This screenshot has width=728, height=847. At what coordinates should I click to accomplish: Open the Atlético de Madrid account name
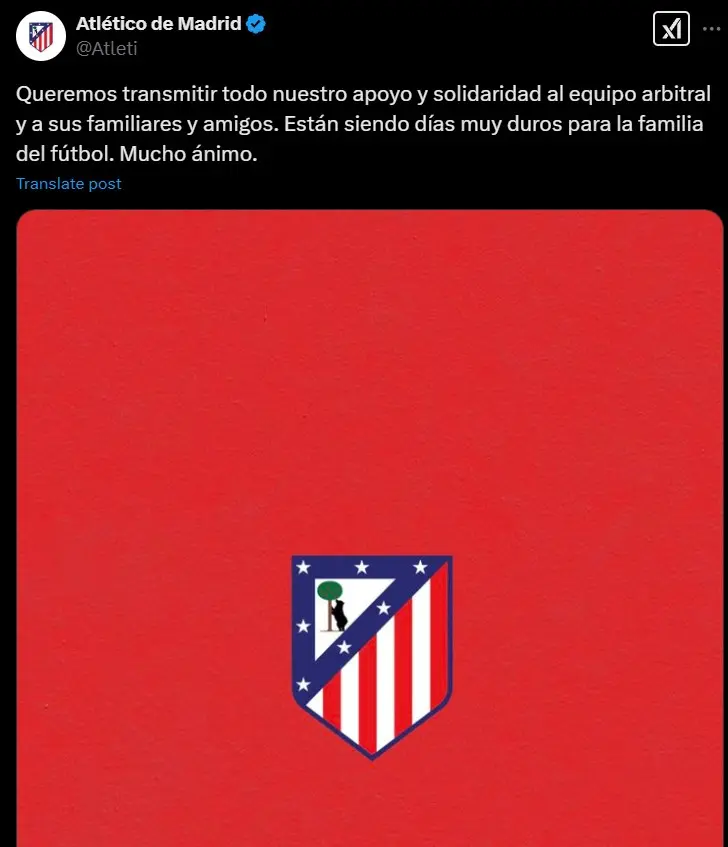click(x=158, y=24)
